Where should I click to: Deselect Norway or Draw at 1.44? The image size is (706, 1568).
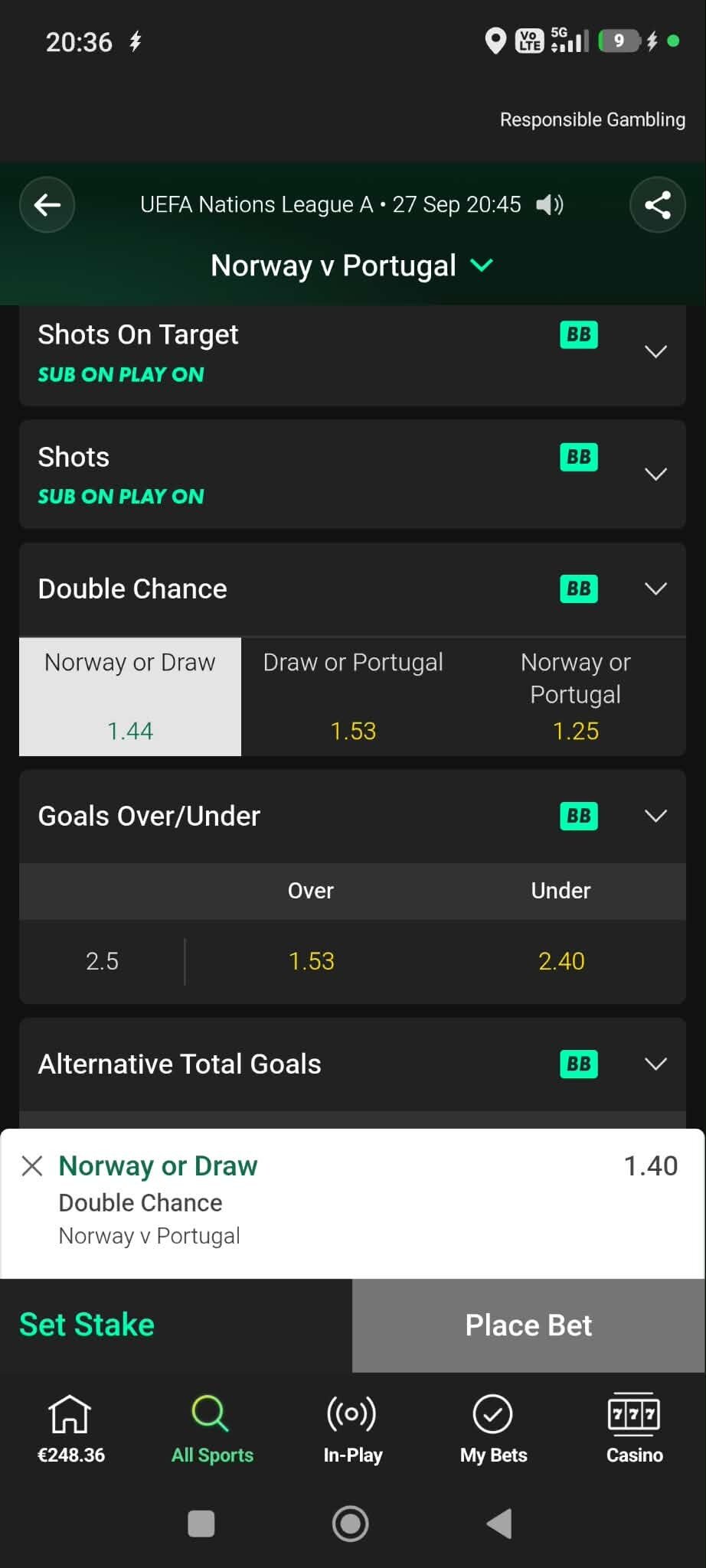tap(130, 696)
